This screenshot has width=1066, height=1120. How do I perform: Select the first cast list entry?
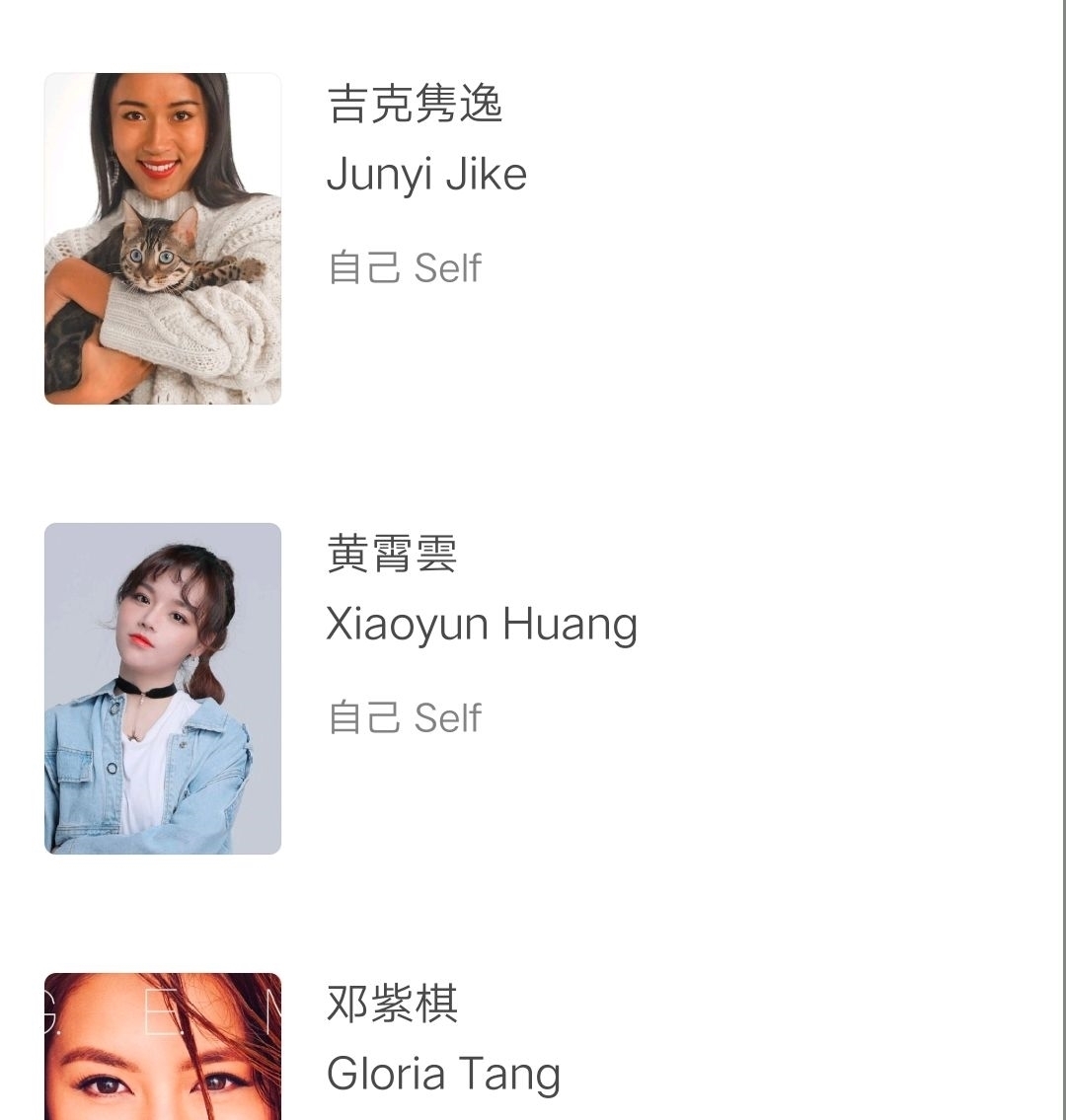pos(395,237)
